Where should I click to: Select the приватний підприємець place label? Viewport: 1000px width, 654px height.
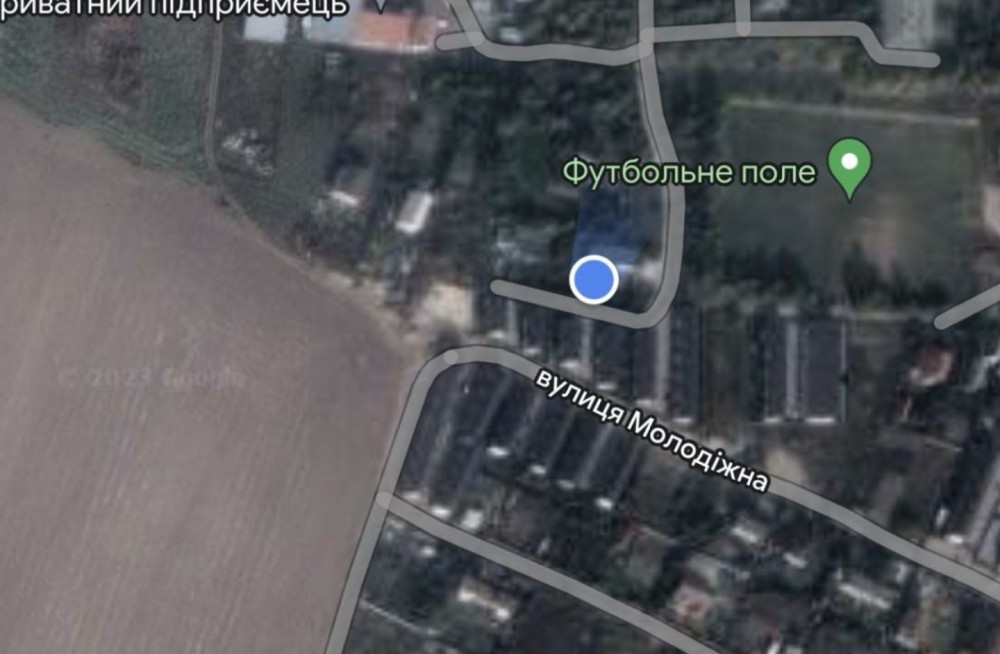[x=174, y=7]
